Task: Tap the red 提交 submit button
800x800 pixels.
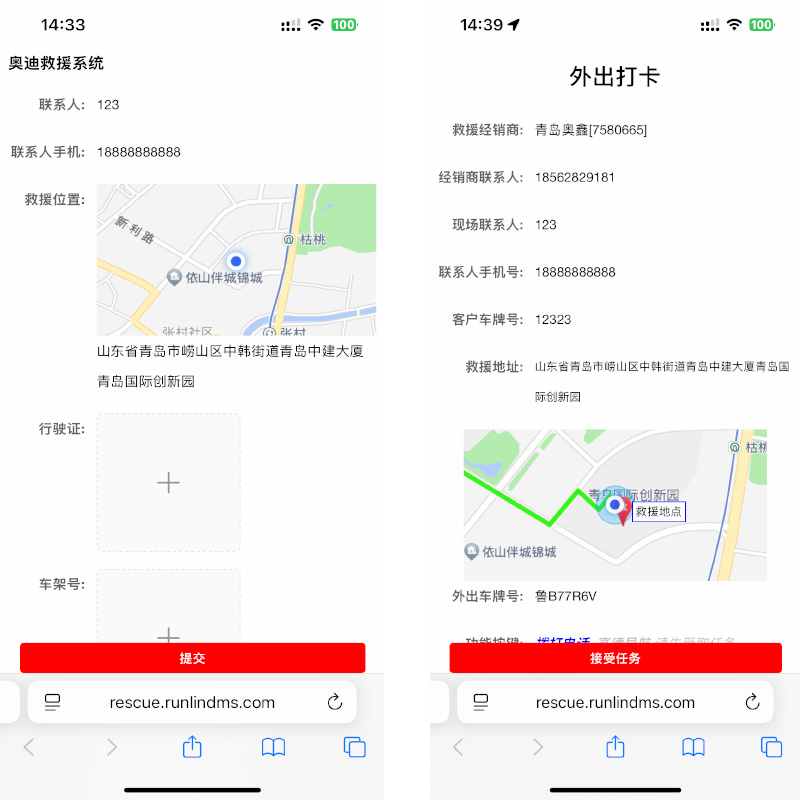Action: [192, 658]
